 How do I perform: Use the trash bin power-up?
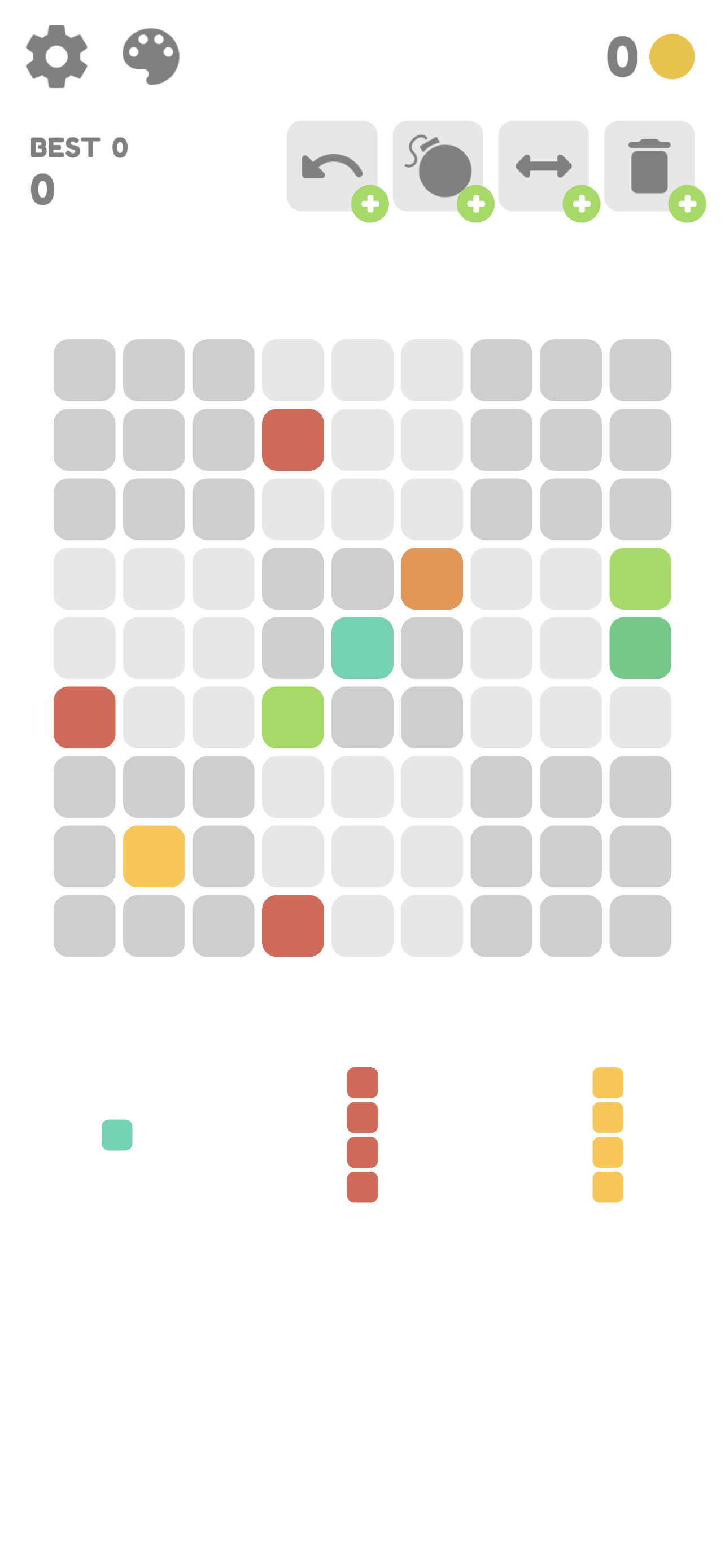[649, 166]
